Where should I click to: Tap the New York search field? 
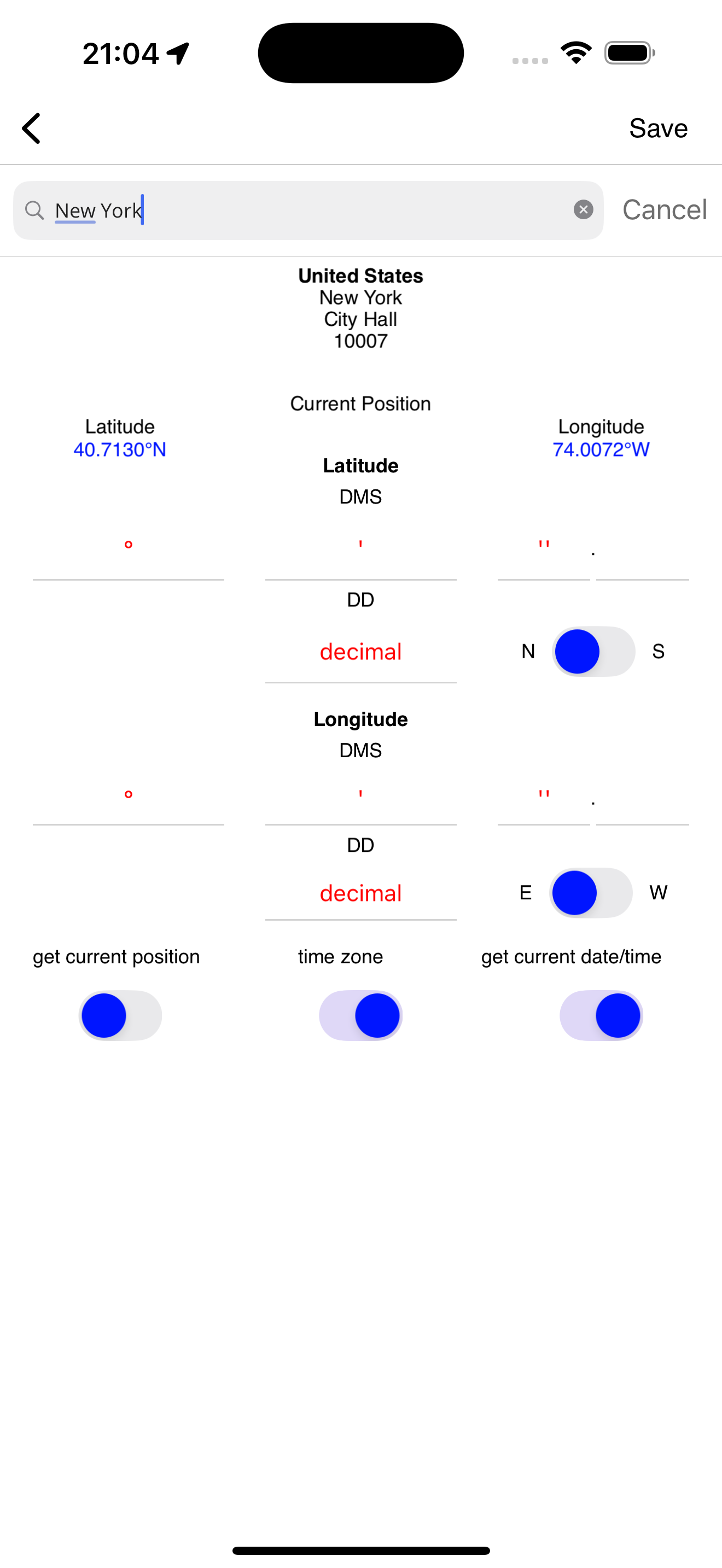[x=304, y=210]
